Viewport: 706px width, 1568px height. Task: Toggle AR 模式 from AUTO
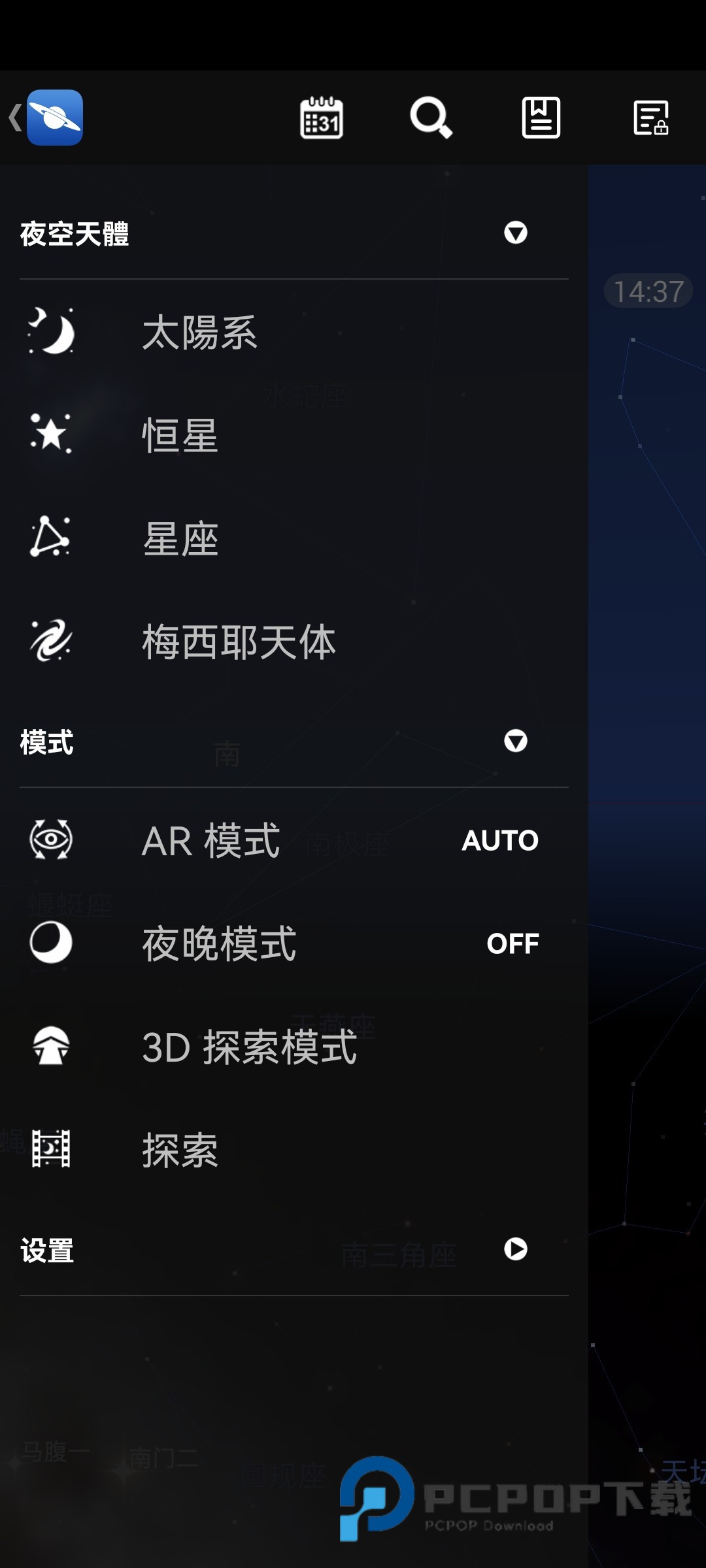coord(500,841)
